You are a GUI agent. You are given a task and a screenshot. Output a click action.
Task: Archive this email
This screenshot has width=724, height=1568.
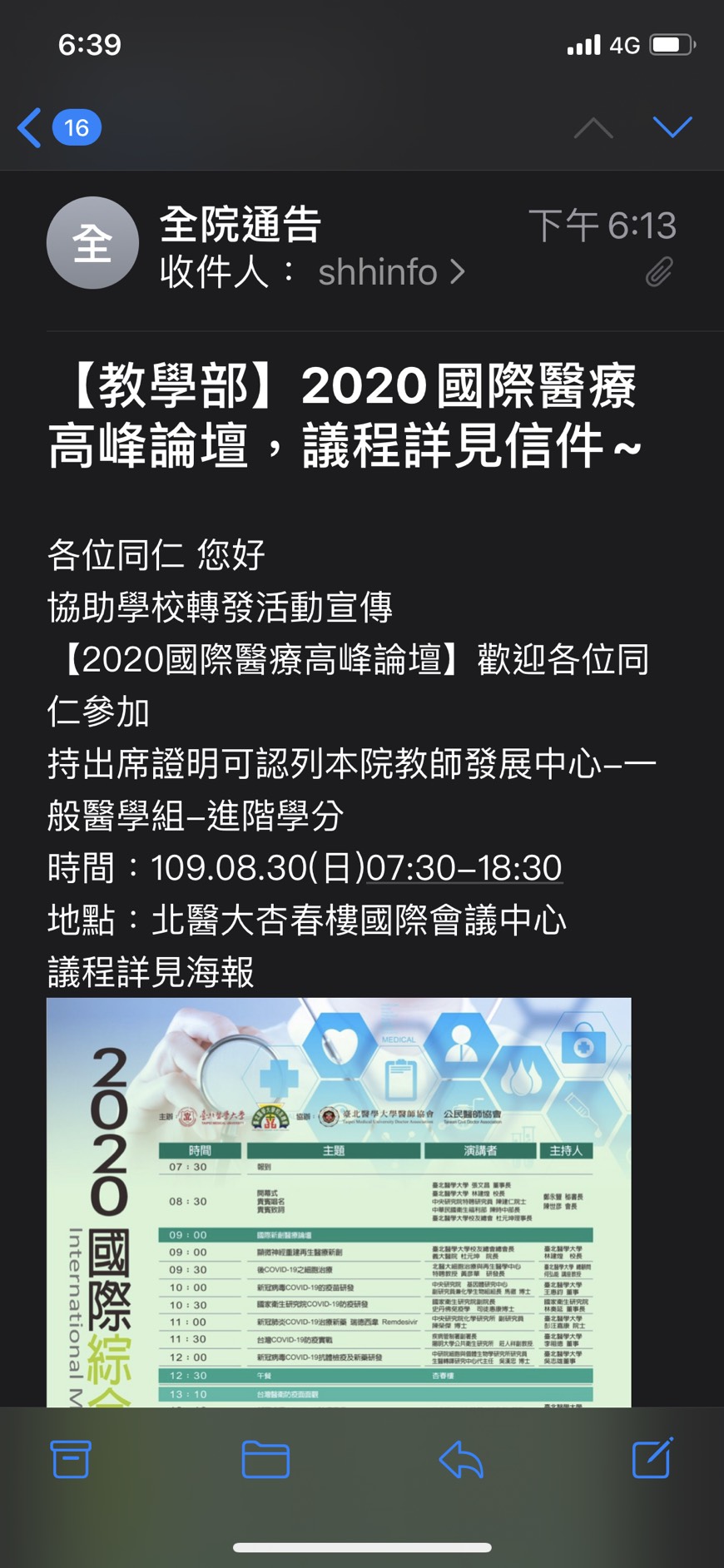pos(71,1458)
